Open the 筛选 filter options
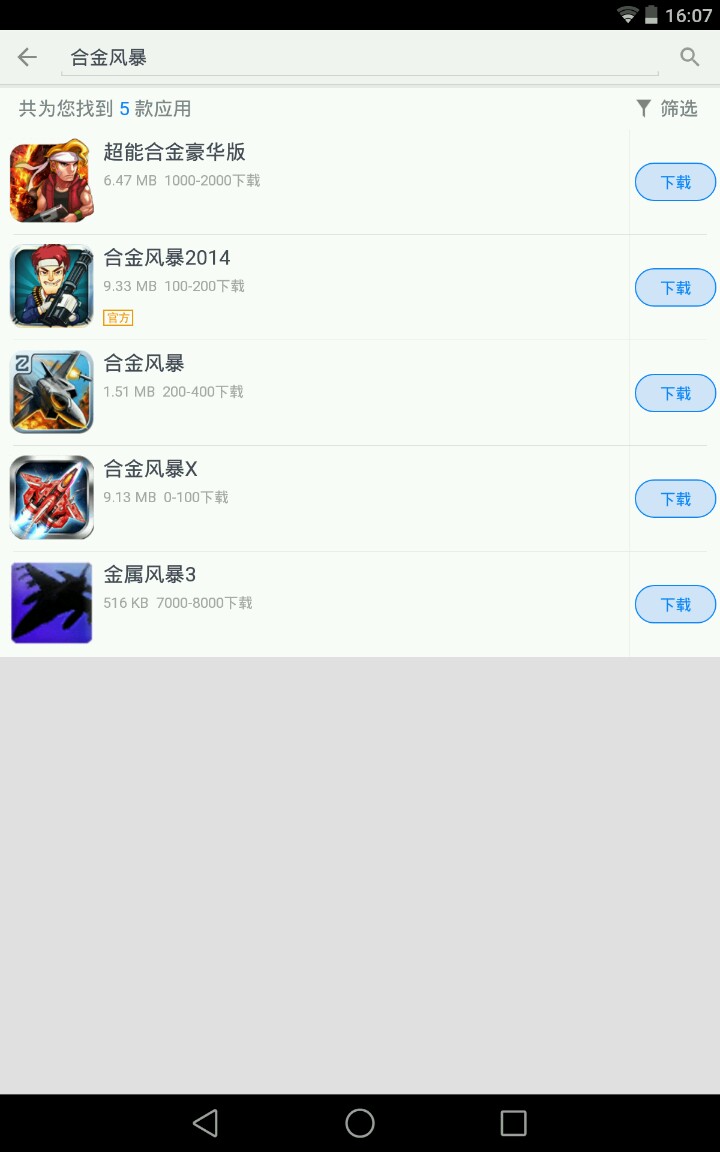The width and height of the screenshot is (720, 1152). tap(667, 108)
